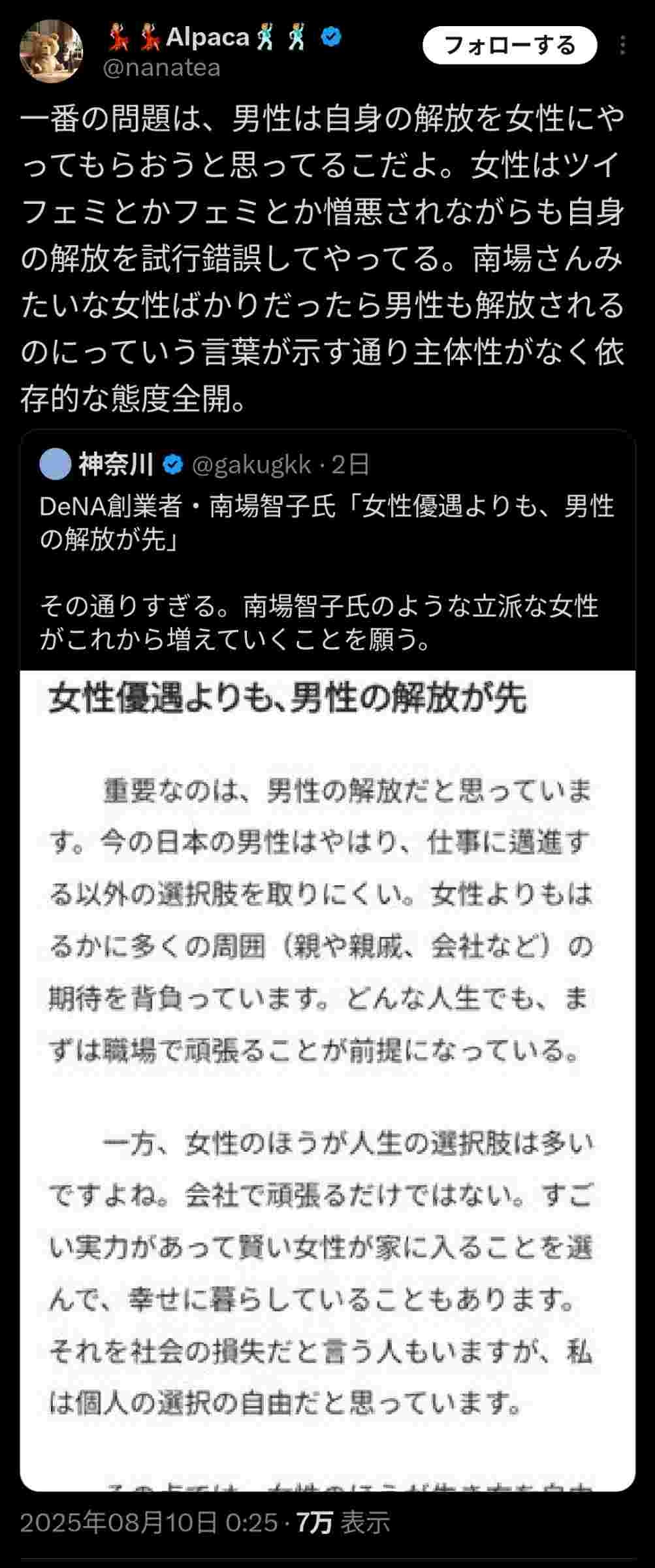Open the @nanatea handle link
Viewport: 655px width, 1568px height.
[x=162, y=68]
